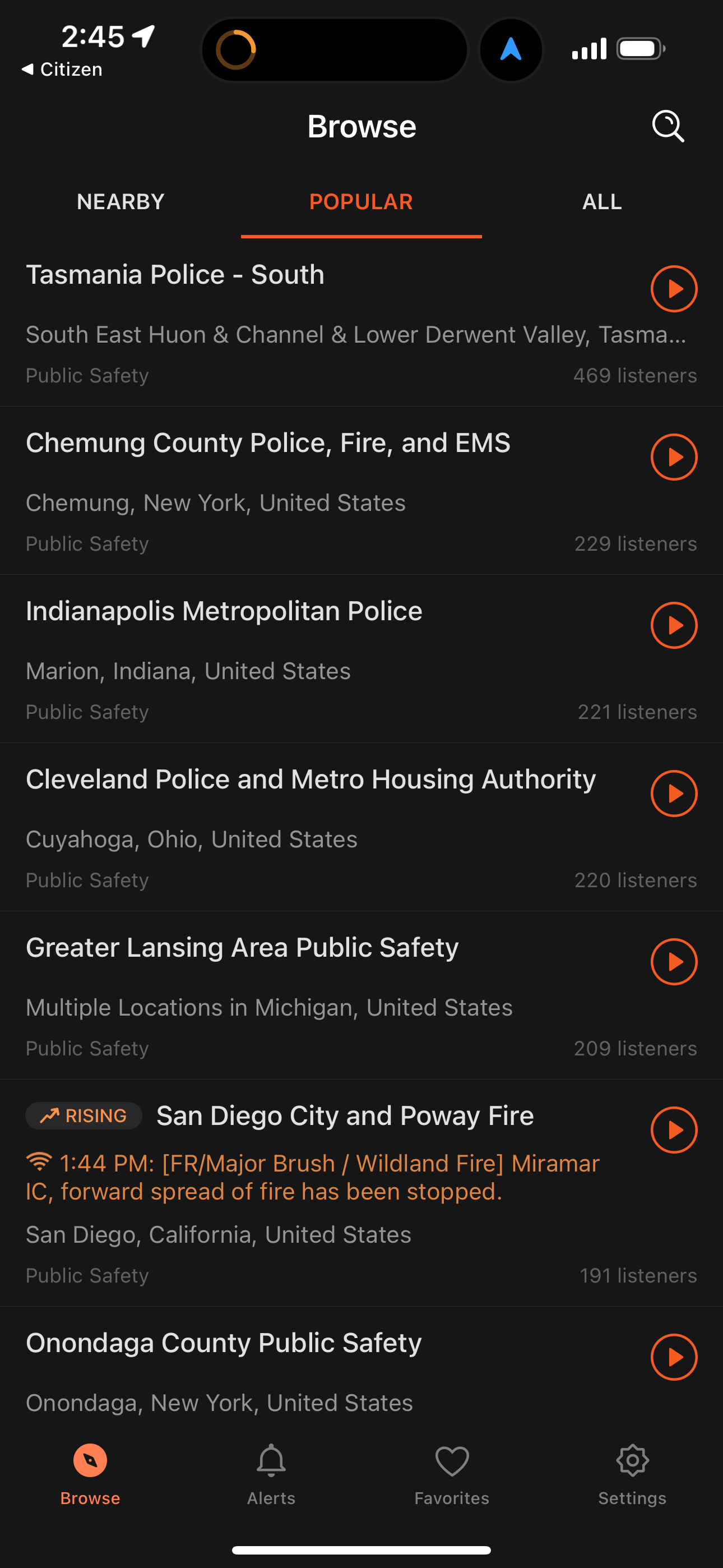Play Chemung County Police, Fire, and EMS
The height and width of the screenshot is (1568, 723).
point(674,456)
